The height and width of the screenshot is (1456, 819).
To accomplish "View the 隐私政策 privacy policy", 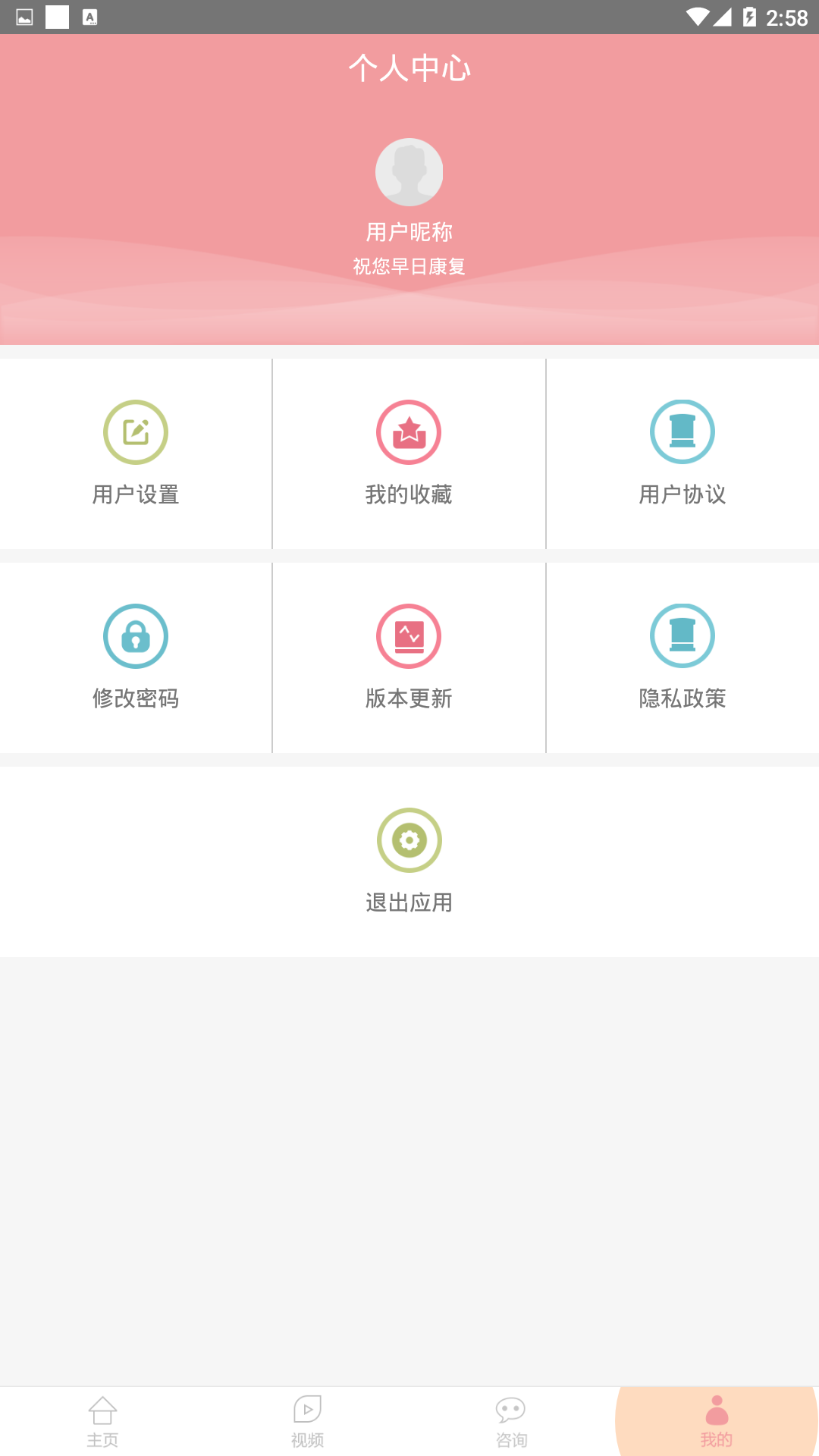I will (x=682, y=657).
